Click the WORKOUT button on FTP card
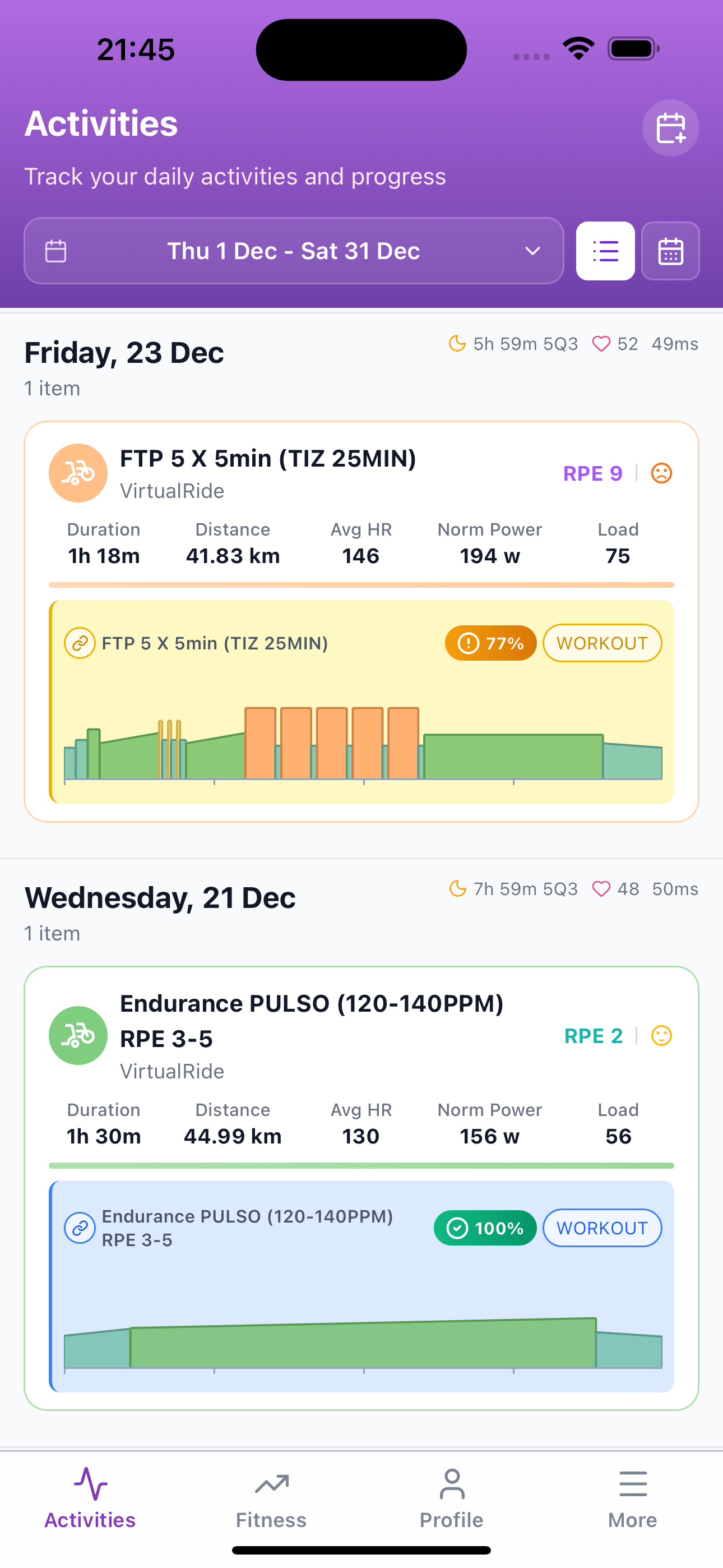 pos(602,643)
